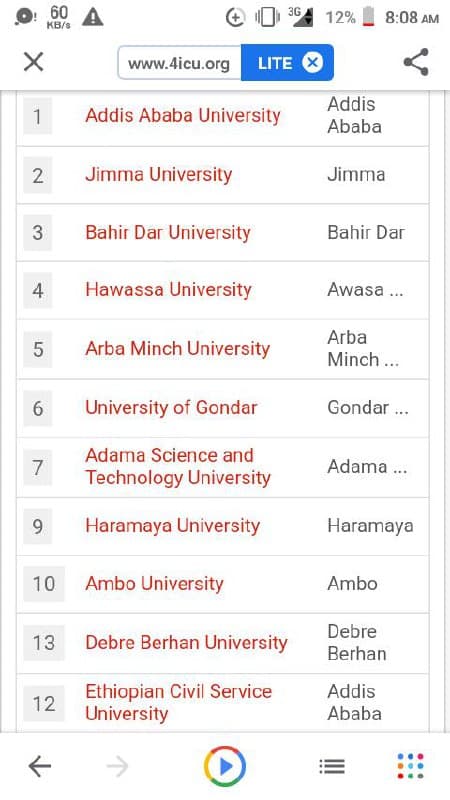Open Adama Science and Technology University link
Screen dimensions: 450x800
click(178, 466)
